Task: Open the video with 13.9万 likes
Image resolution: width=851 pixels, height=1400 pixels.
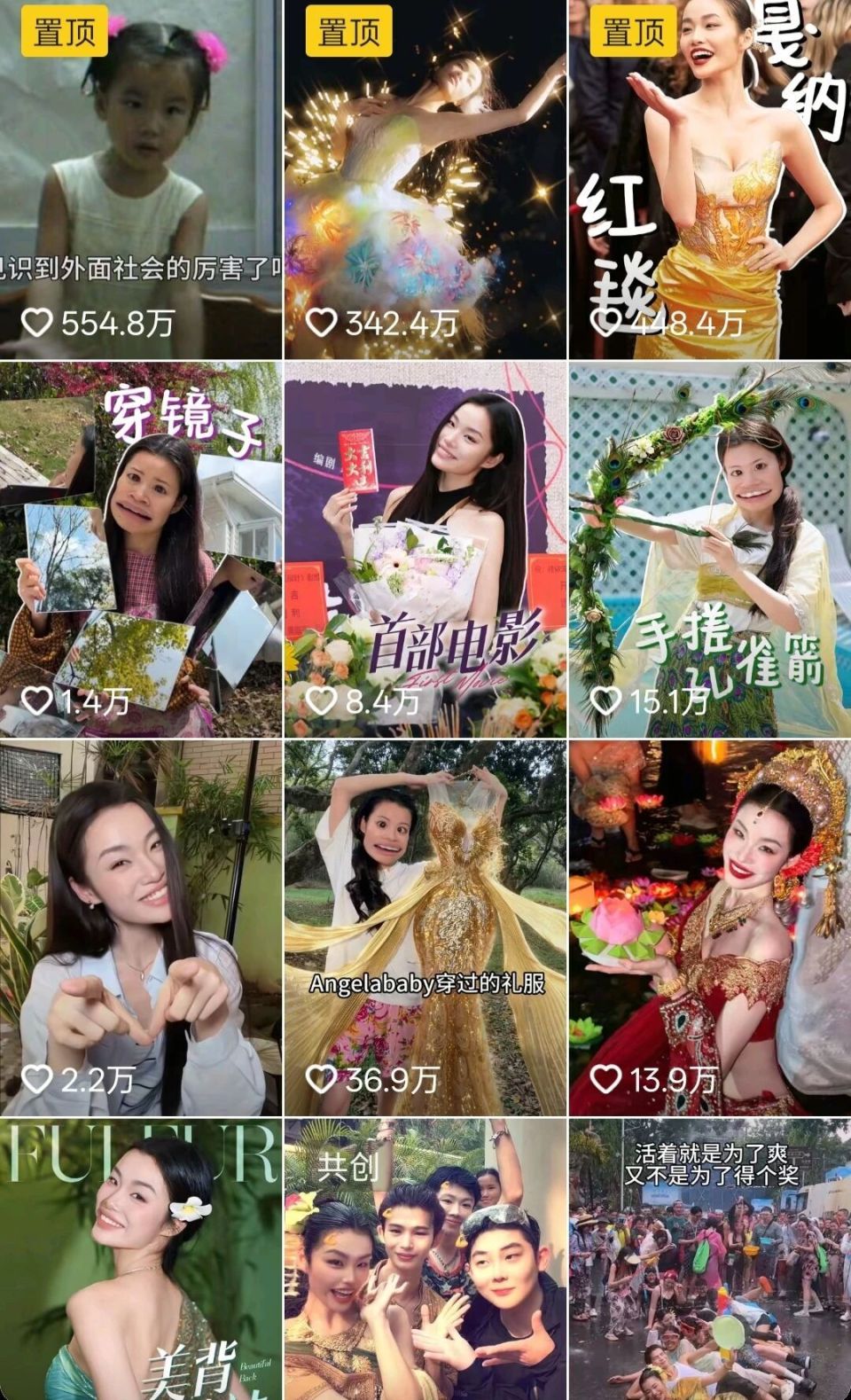Action: (709, 927)
